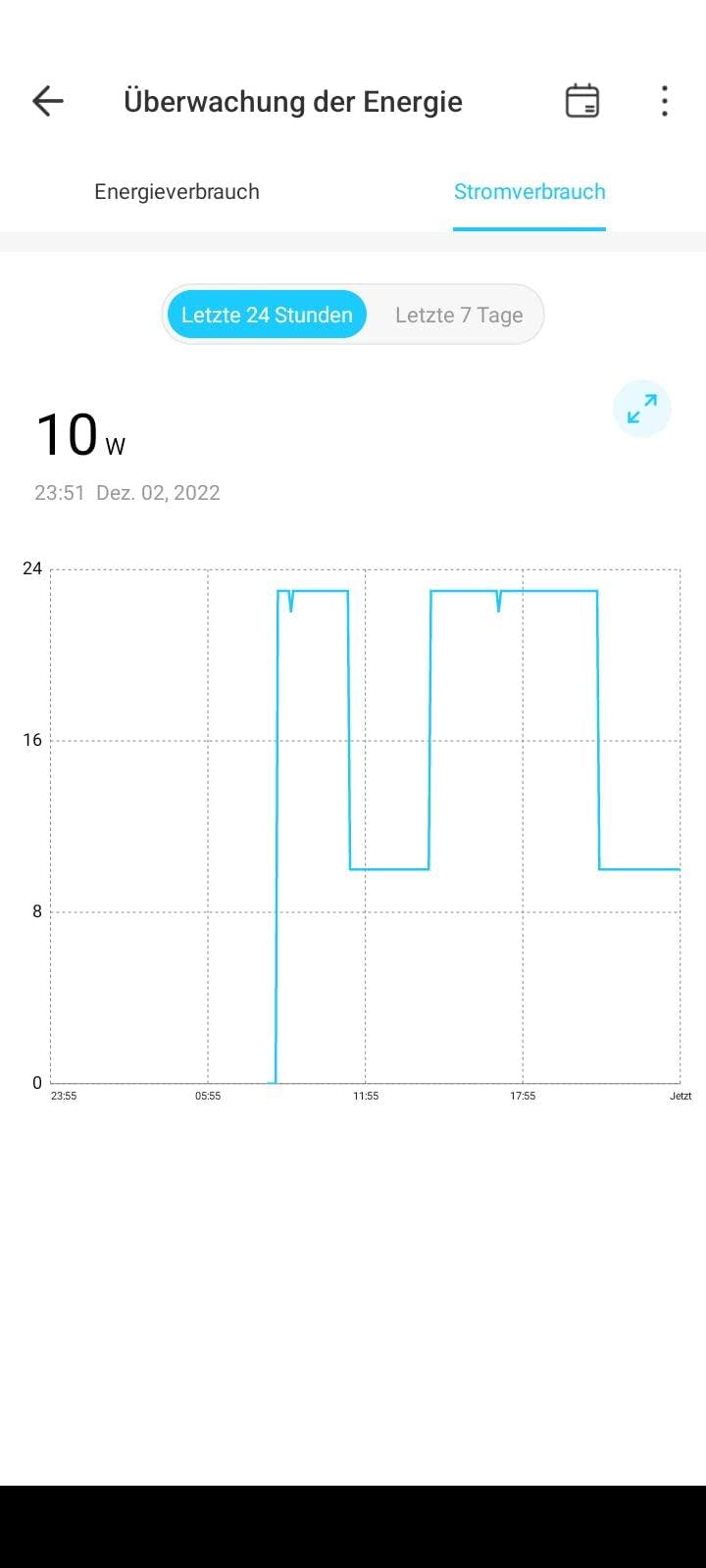
Task: Show Letzte 24 Stunden data
Action: pos(267,315)
